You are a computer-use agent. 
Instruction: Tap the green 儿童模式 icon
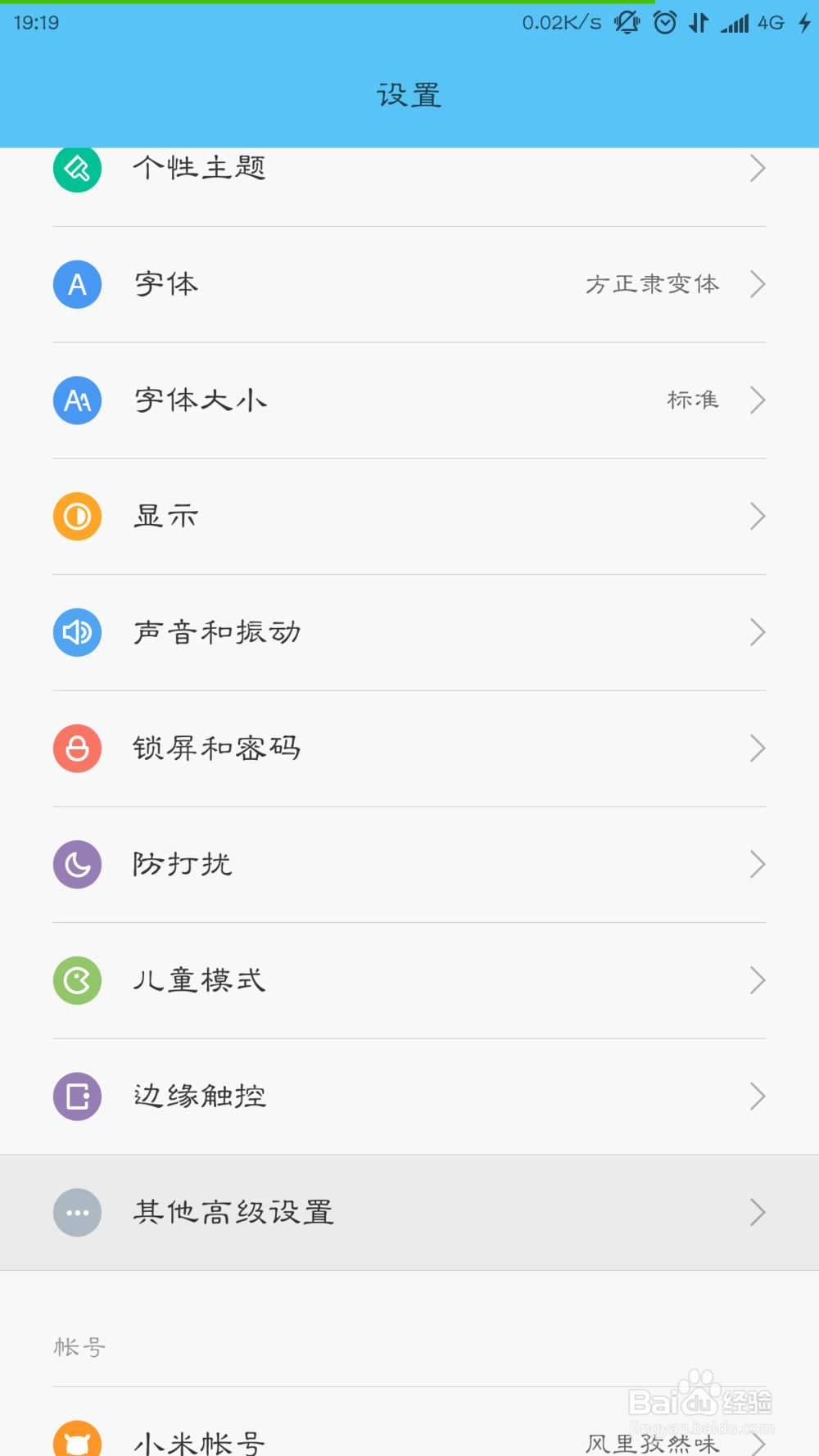pyautogui.click(x=76, y=980)
